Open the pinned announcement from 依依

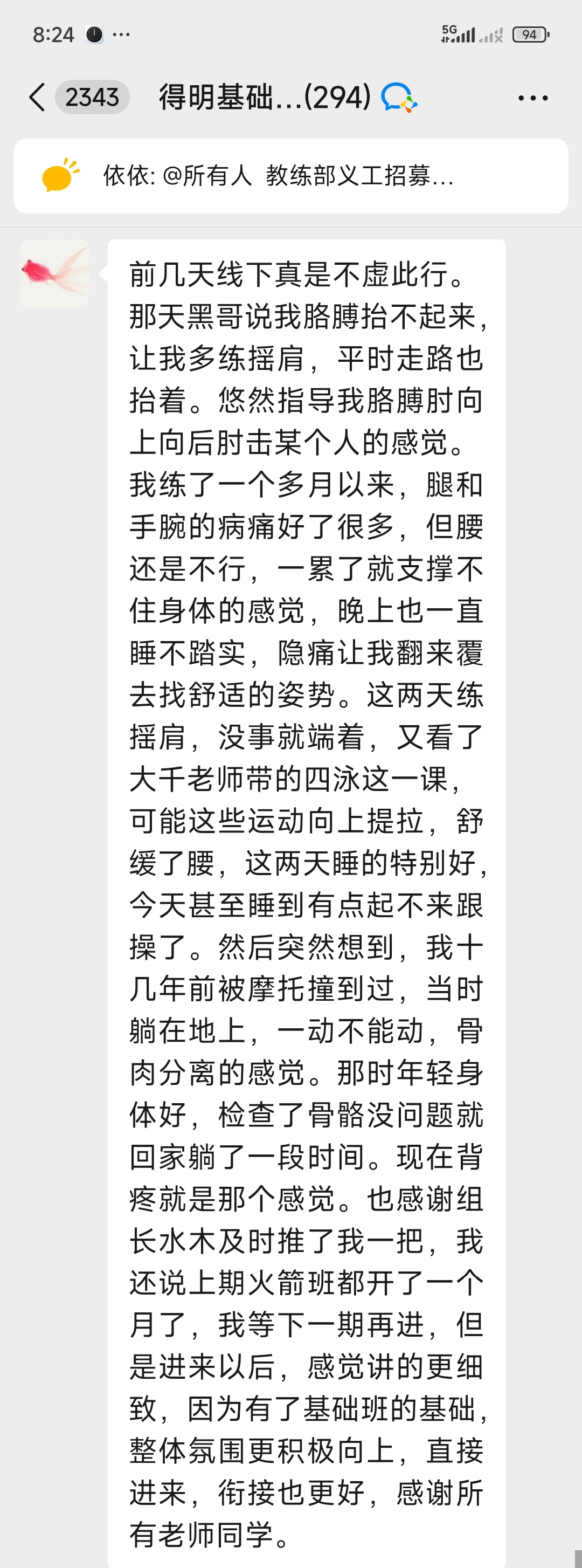290,176
